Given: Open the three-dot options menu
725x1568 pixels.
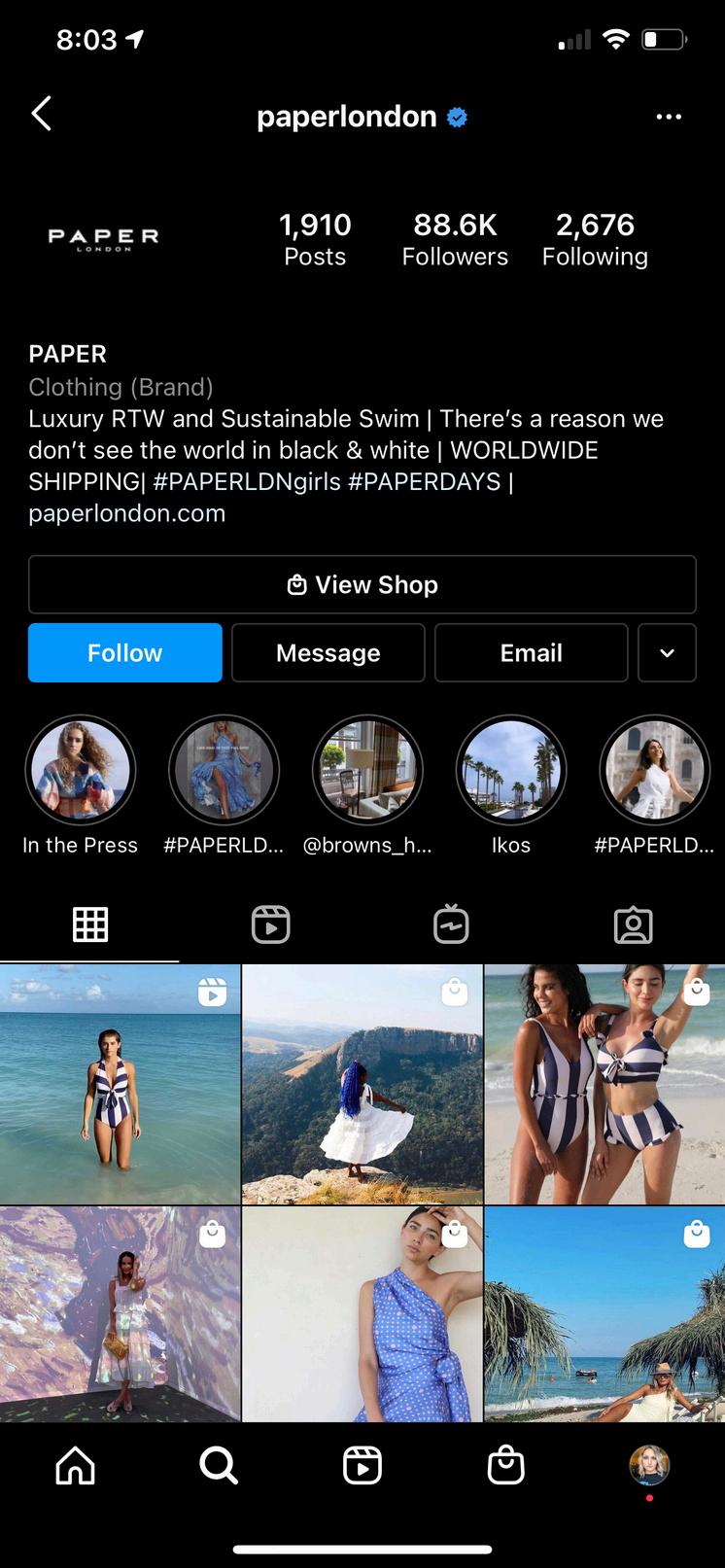Looking at the screenshot, I should point(669,117).
